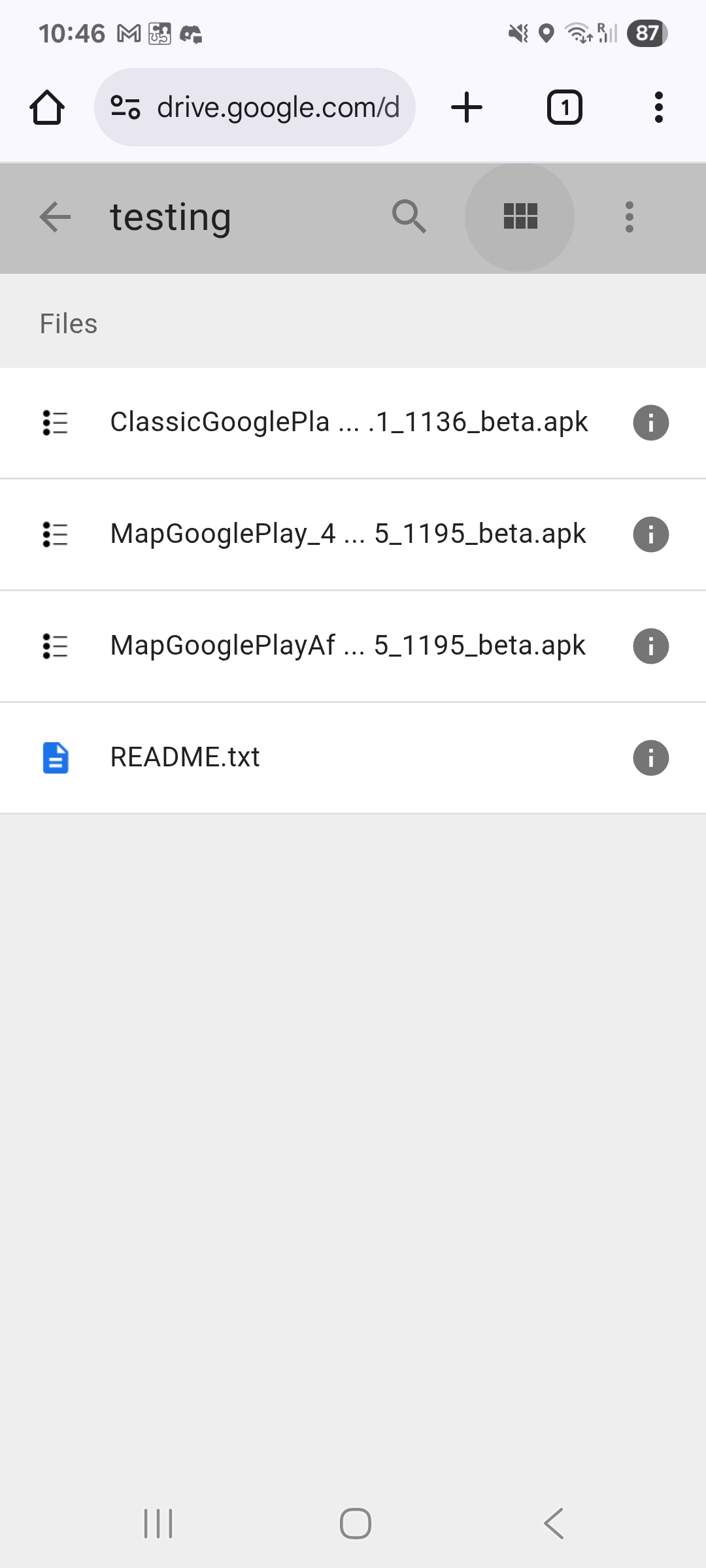
Task: Go back from the testing folder
Action: pos(55,217)
